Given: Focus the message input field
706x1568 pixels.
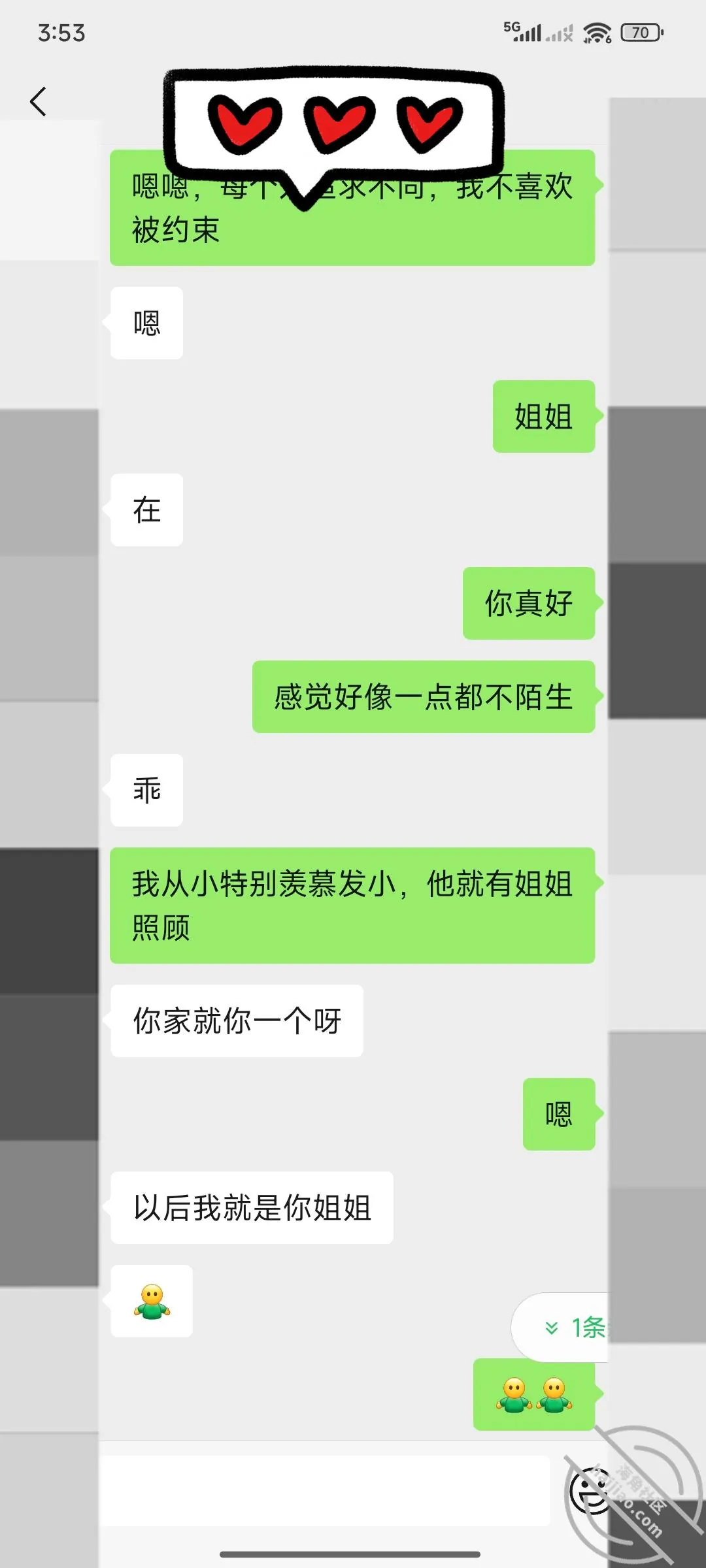Looking at the screenshot, I should pos(325,1490).
